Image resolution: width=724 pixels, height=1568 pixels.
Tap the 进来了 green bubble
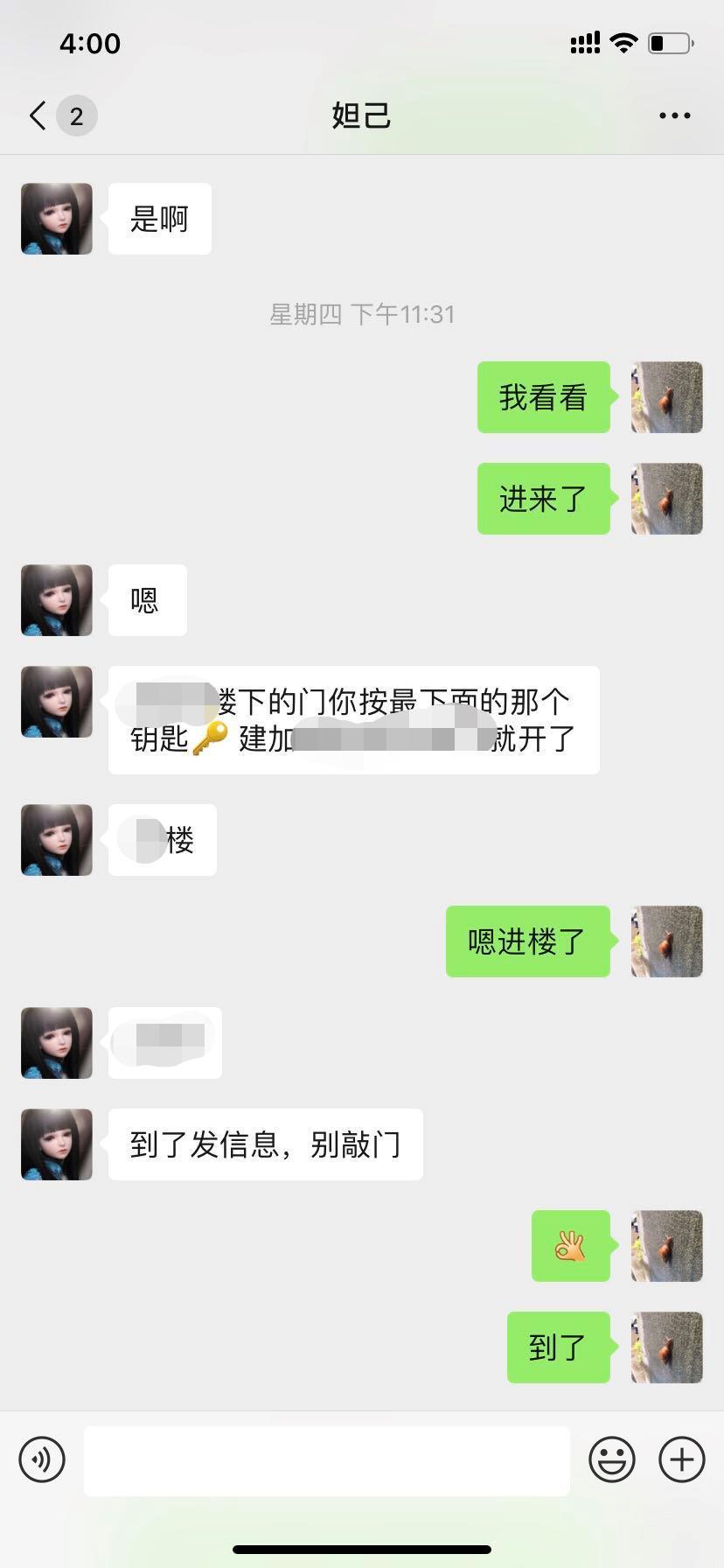pyautogui.click(x=543, y=499)
